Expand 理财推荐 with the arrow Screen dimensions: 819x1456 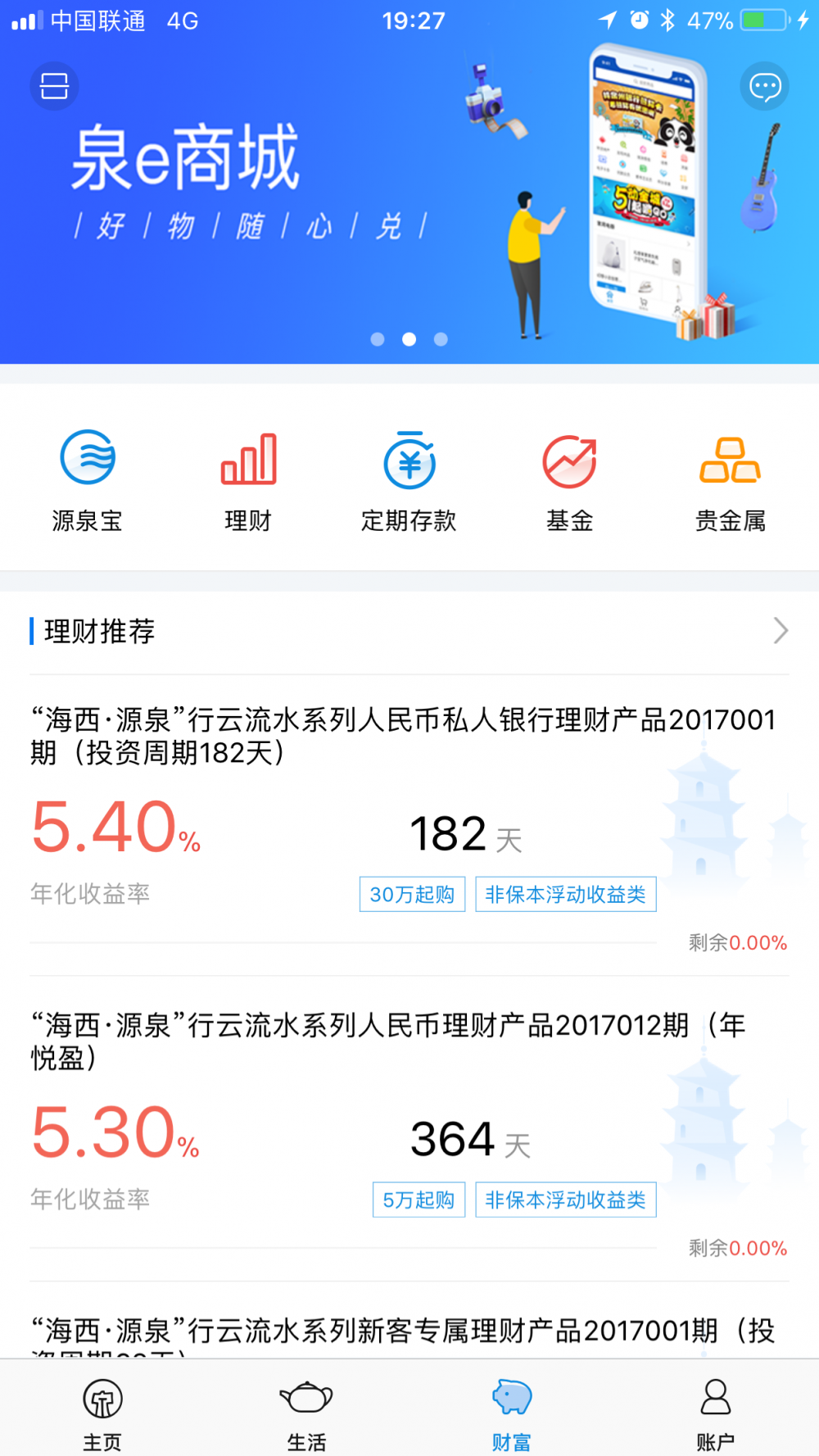(x=780, y=631)
